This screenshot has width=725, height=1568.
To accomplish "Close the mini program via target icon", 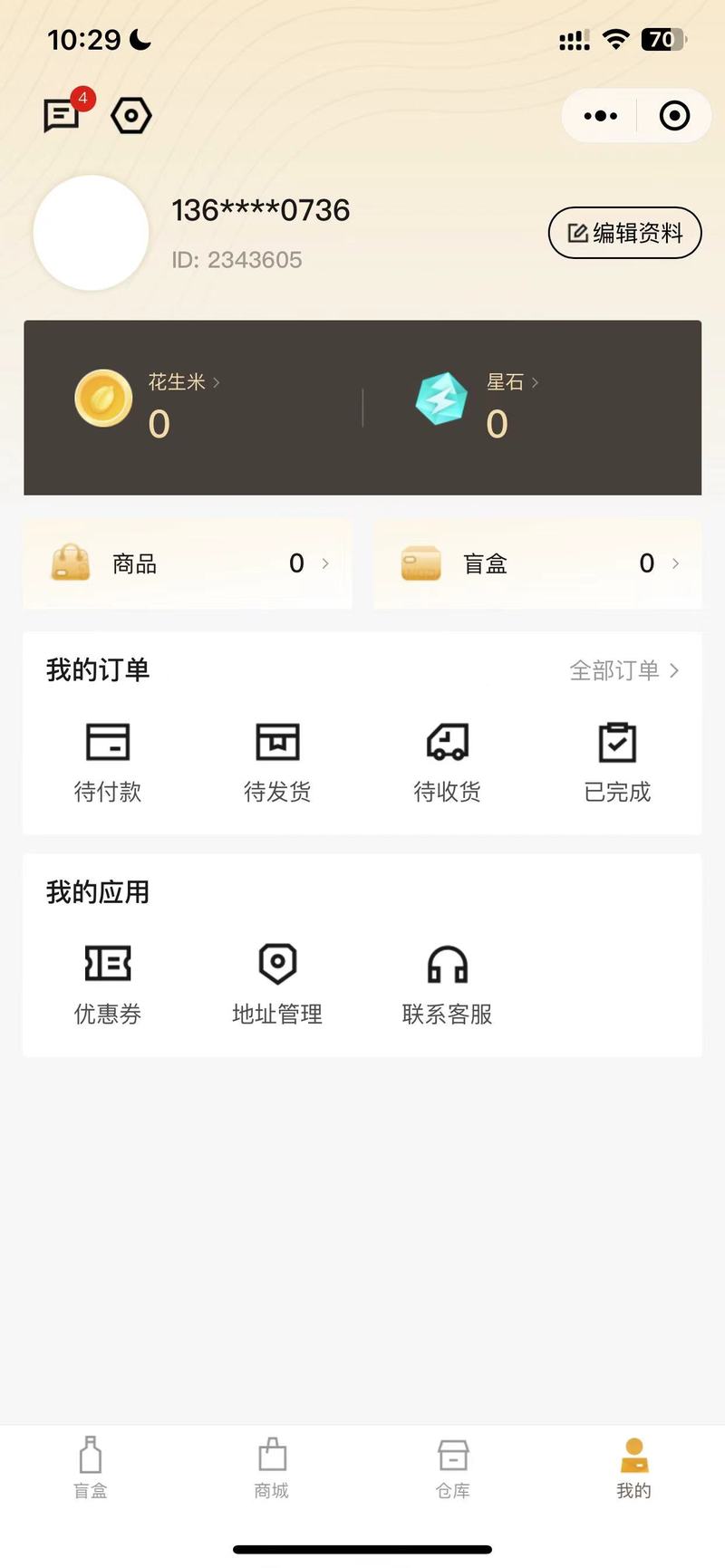I will pyautogui.click(x=674, y=116).
